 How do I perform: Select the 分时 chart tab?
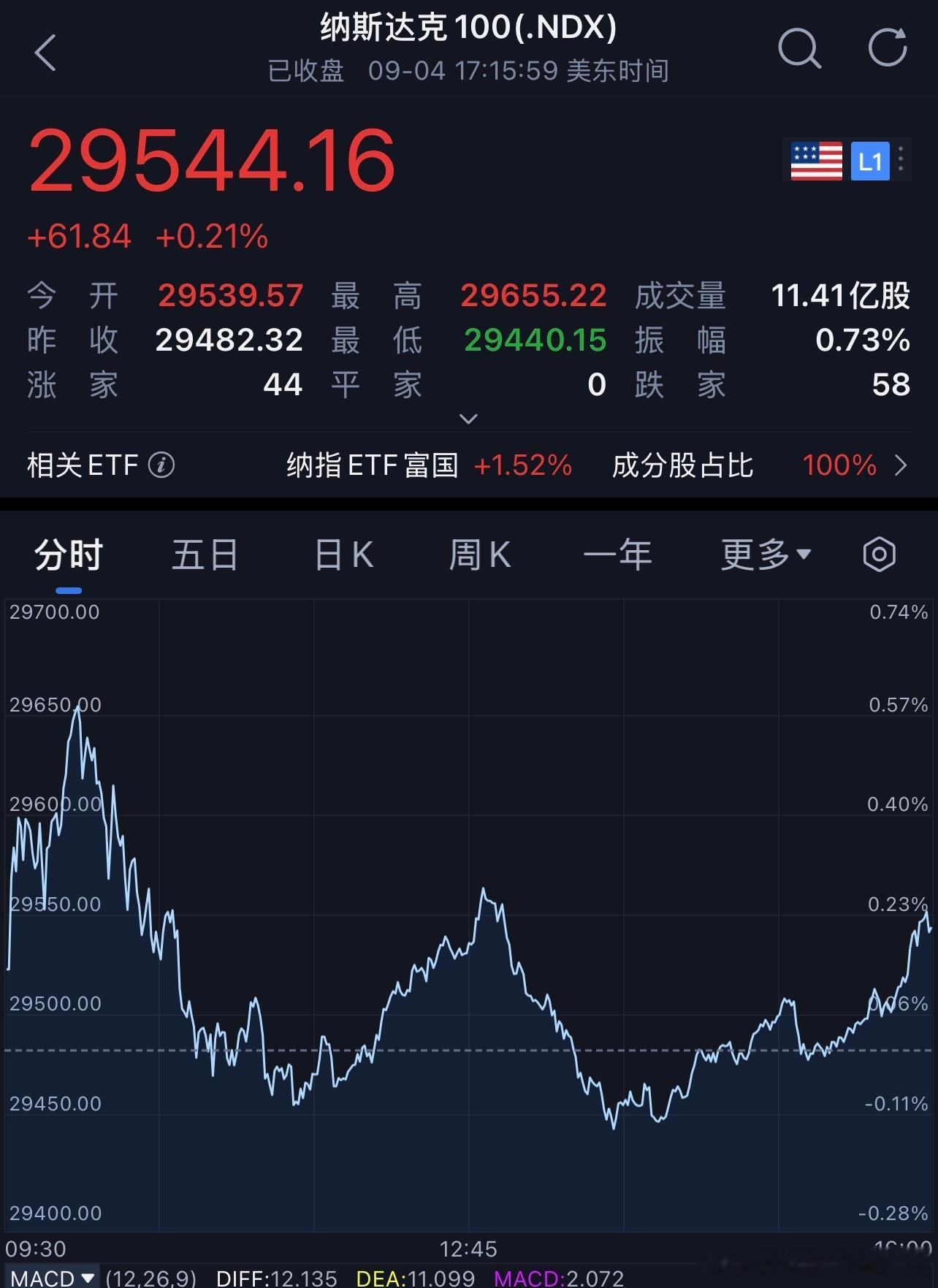point(69,555)
